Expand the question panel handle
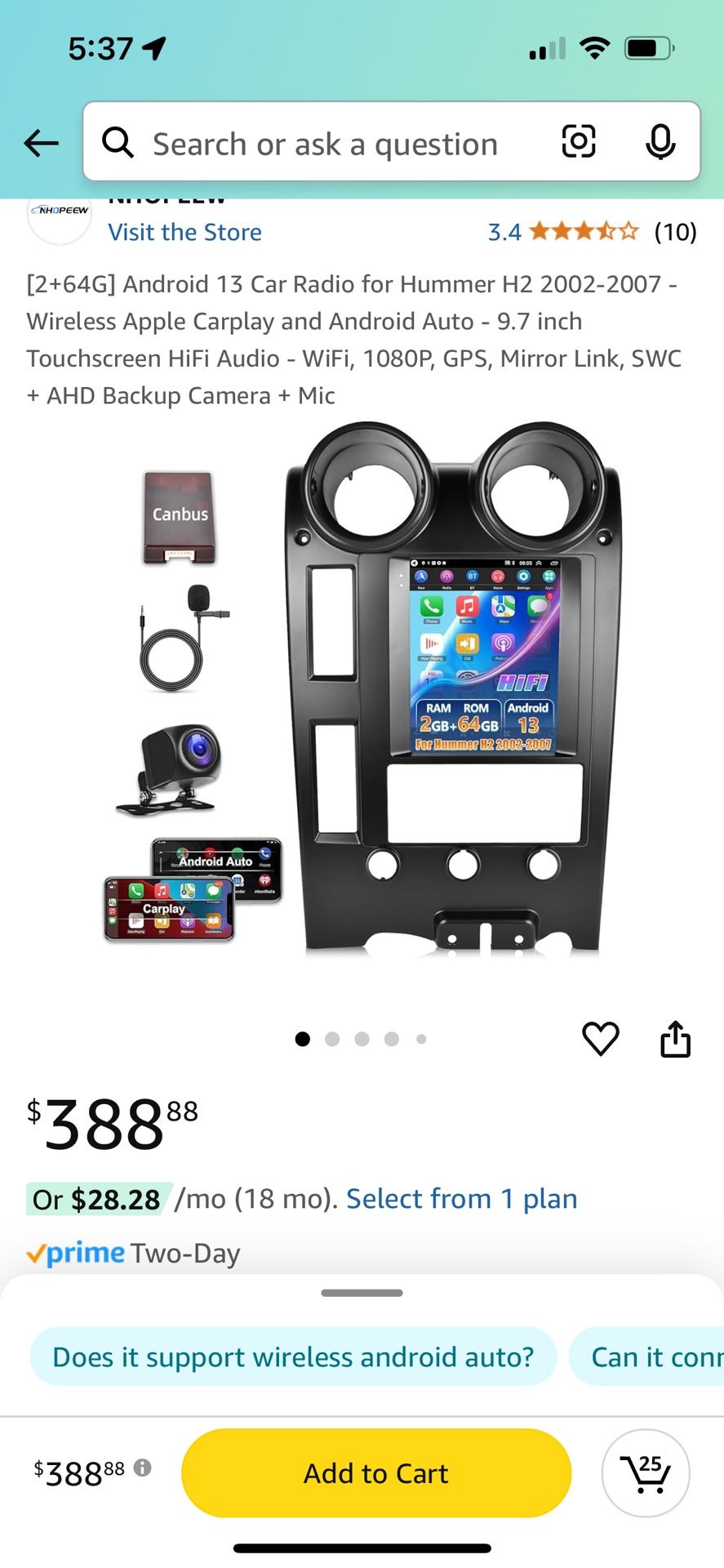Screen dimensions: 724x1568 [x=362, y=1293]
